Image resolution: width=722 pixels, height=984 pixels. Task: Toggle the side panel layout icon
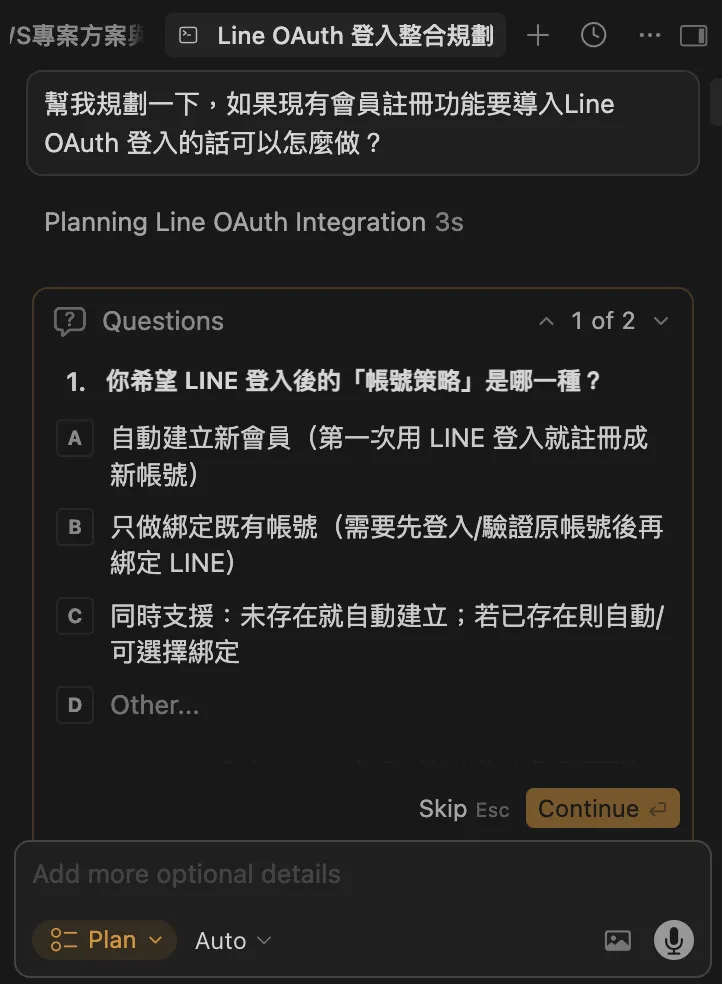click(x=693, y=36)
